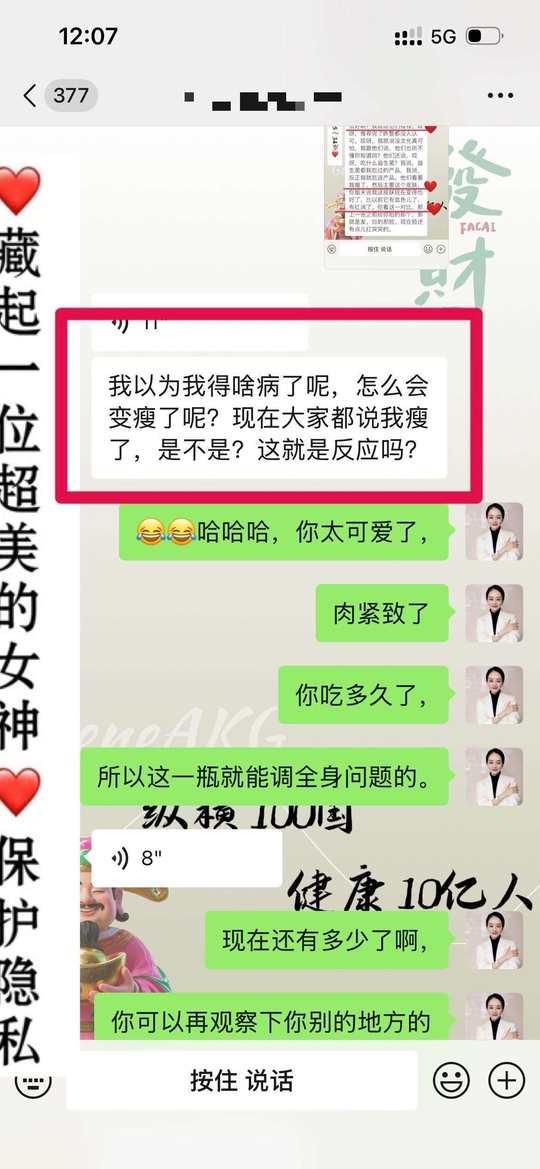Viewport: 540px width, 1169px height.
Task: Play the 8-second voice message
Action: pos(186,858)
